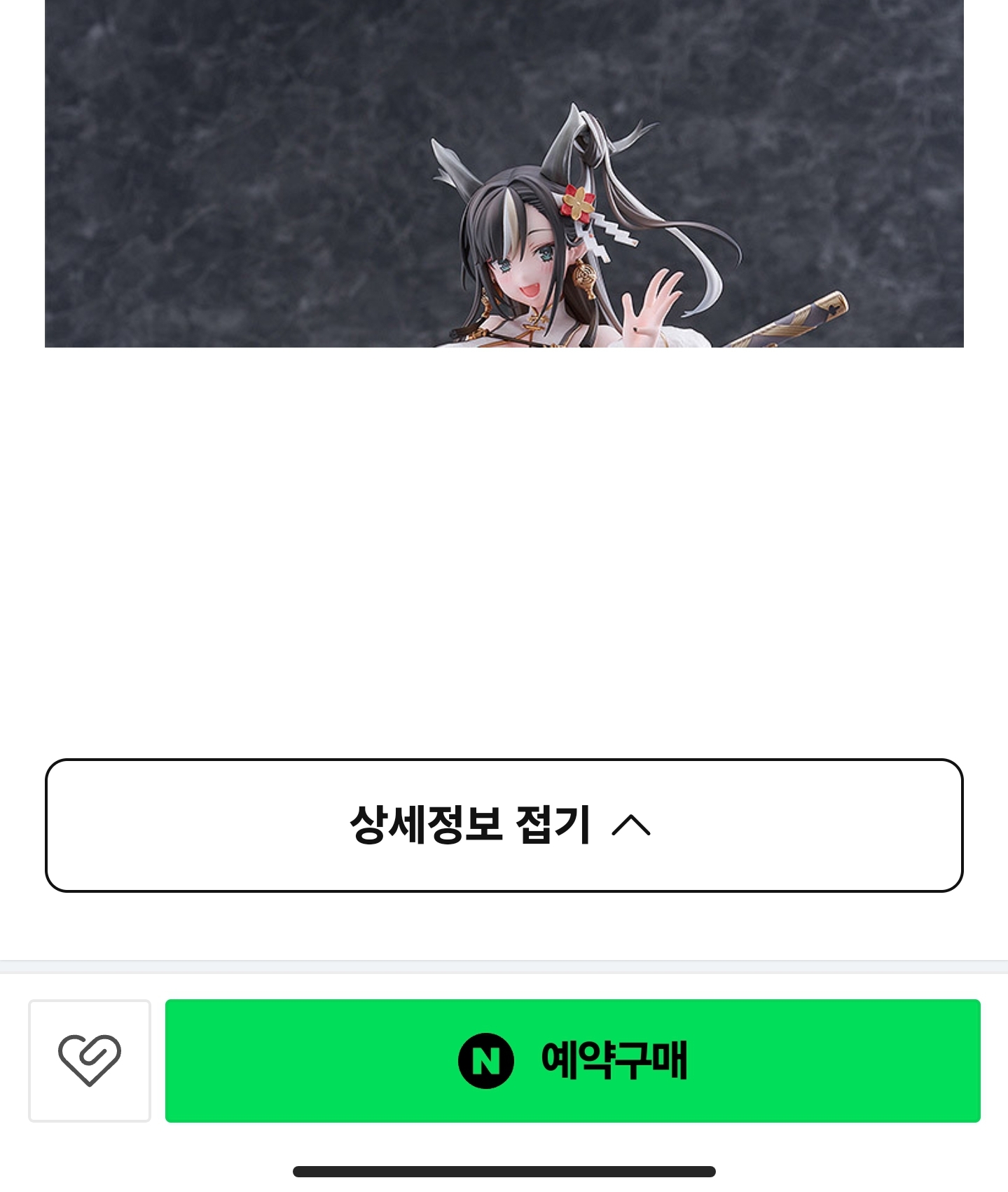The height and width of the screenshot is (1192, 1008).
Task: Collapse the 상세정보 접기 section
Action: (x=503, y=825)
